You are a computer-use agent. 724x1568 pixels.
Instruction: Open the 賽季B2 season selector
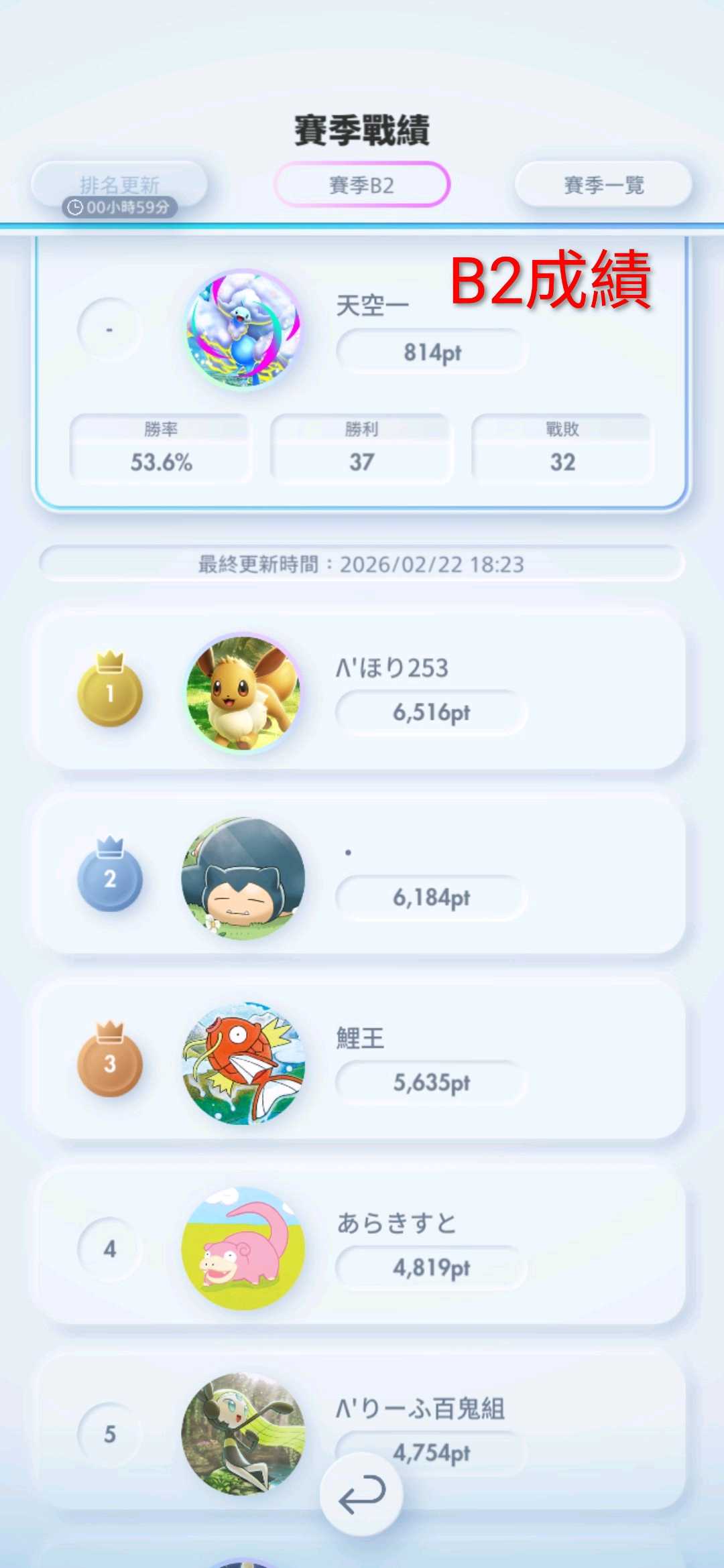click(361, 185)
